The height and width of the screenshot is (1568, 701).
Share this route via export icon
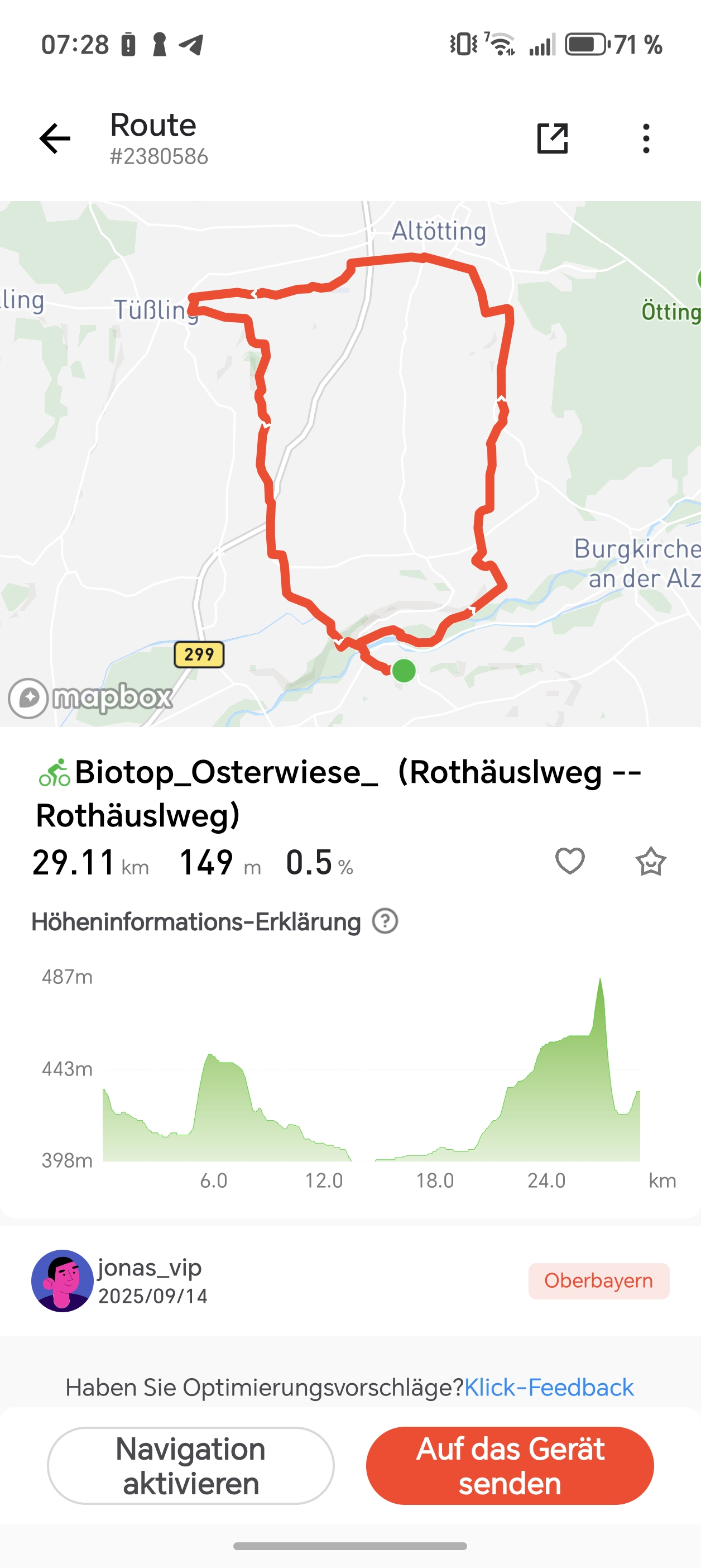click(x=552, y=139)
